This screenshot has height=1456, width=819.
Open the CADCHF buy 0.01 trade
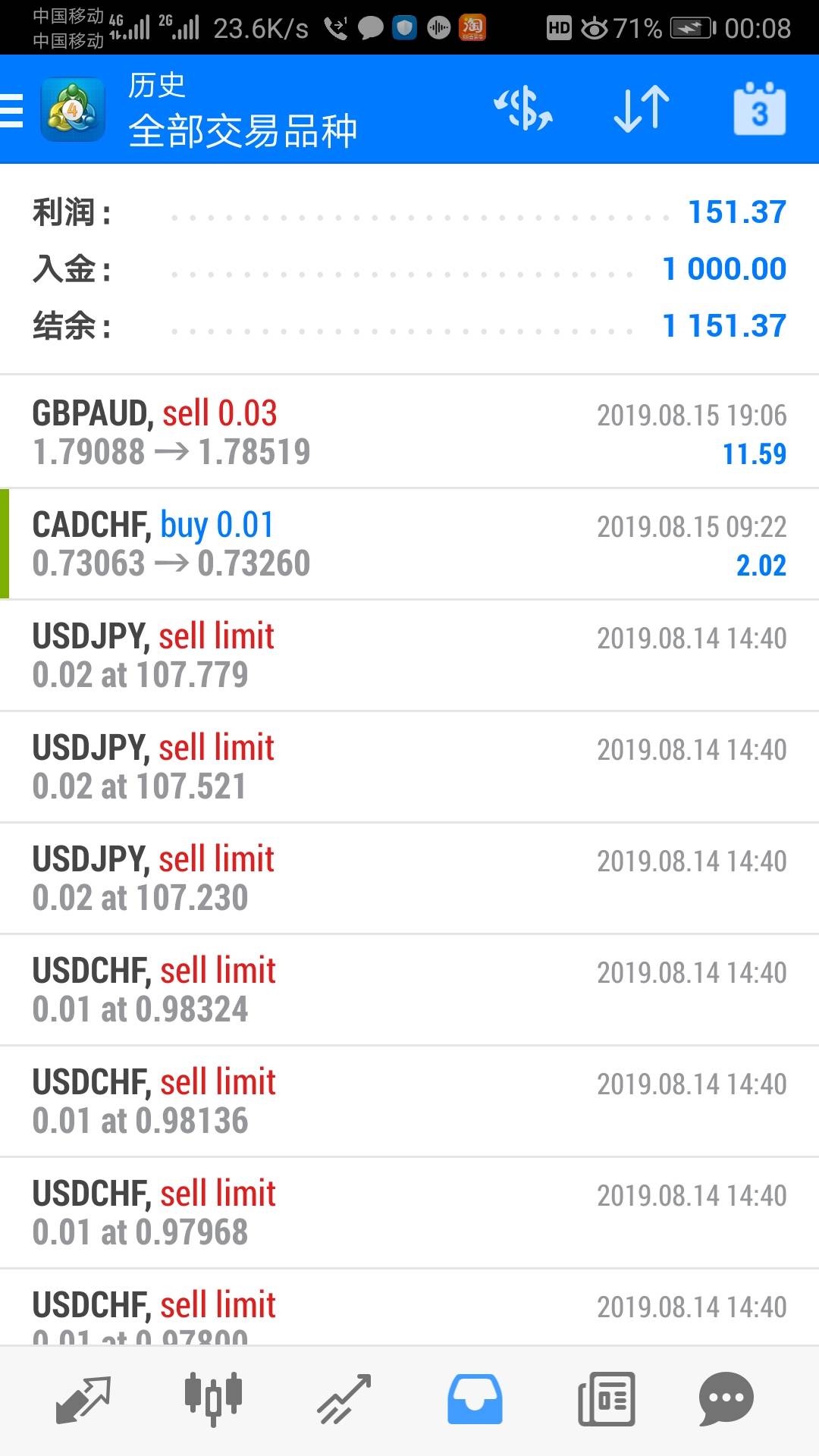[409, 544]
